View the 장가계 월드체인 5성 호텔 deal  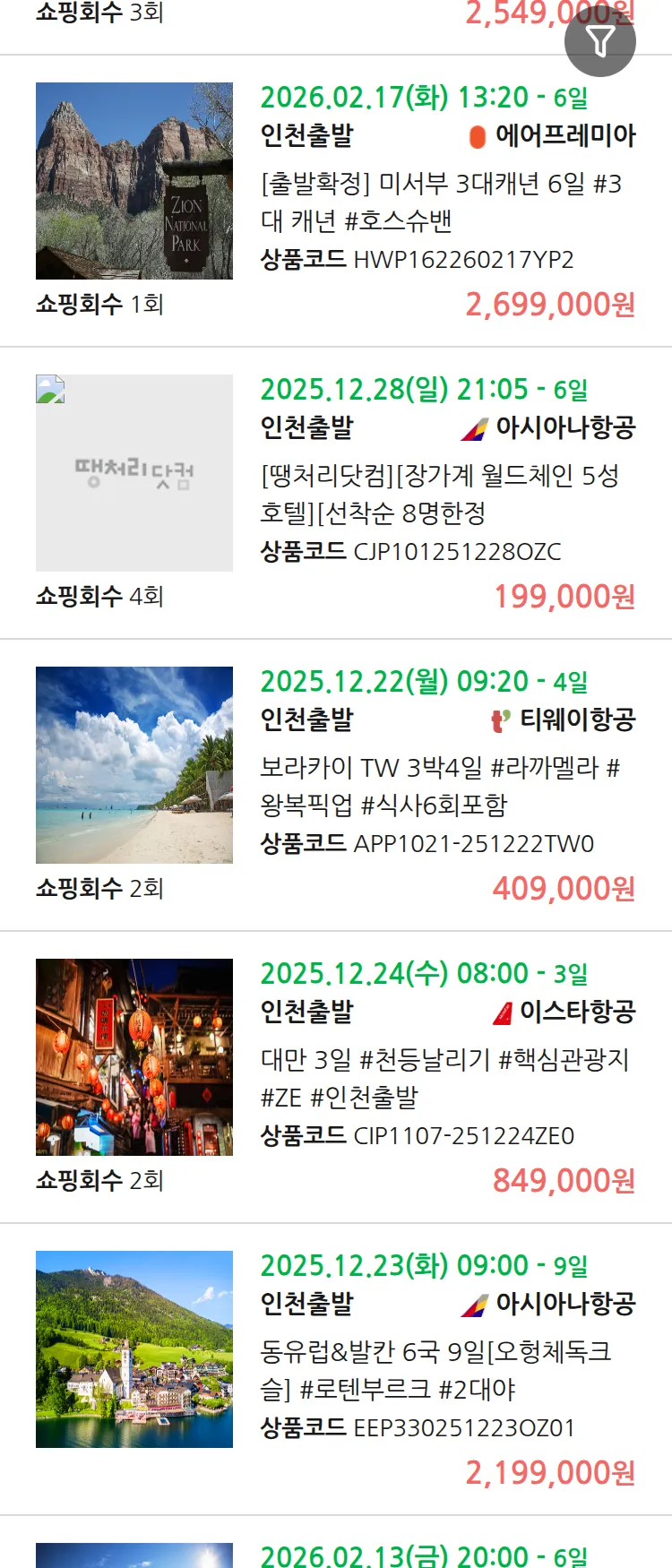tap(439, 494)
